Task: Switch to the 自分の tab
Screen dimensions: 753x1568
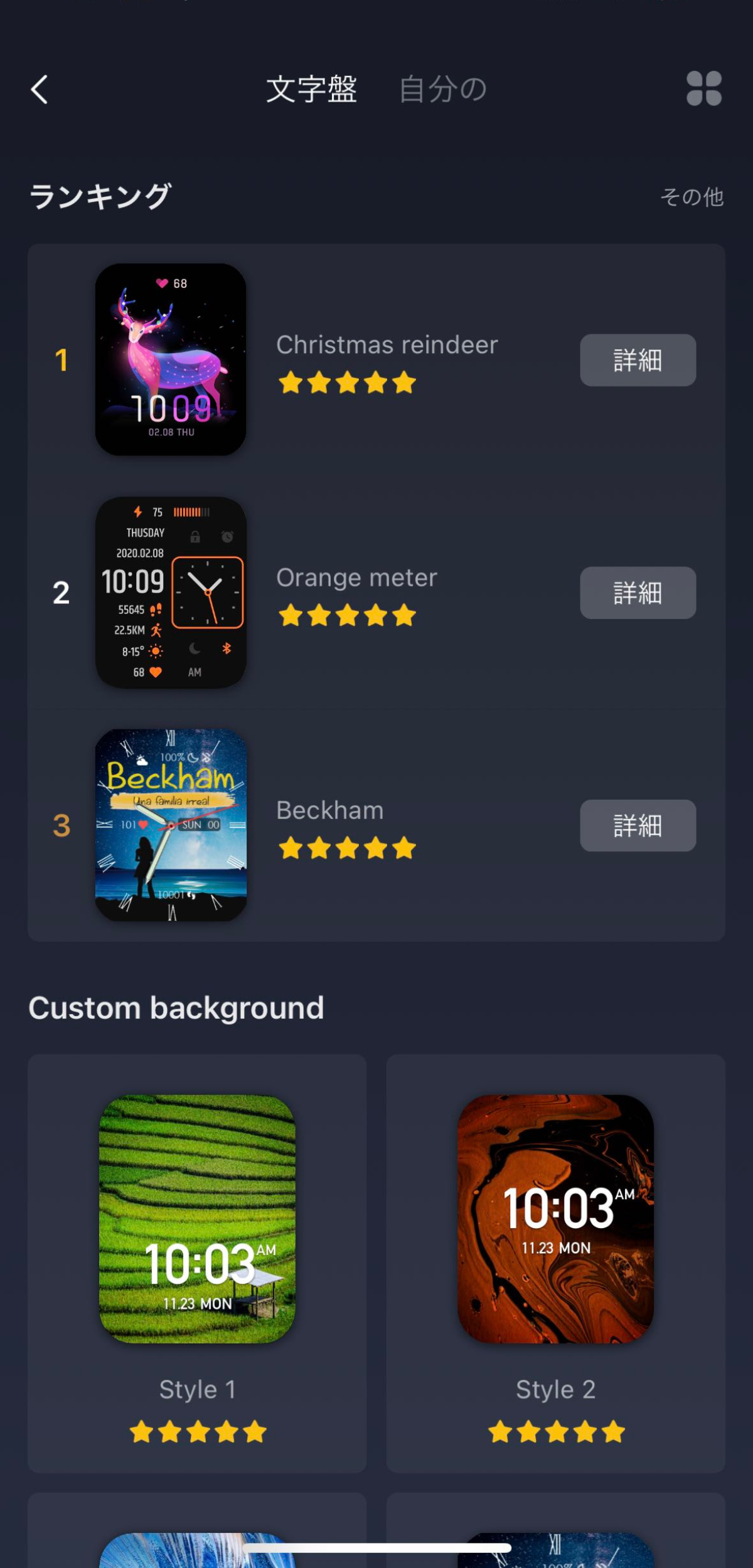Action: (443, 89)
